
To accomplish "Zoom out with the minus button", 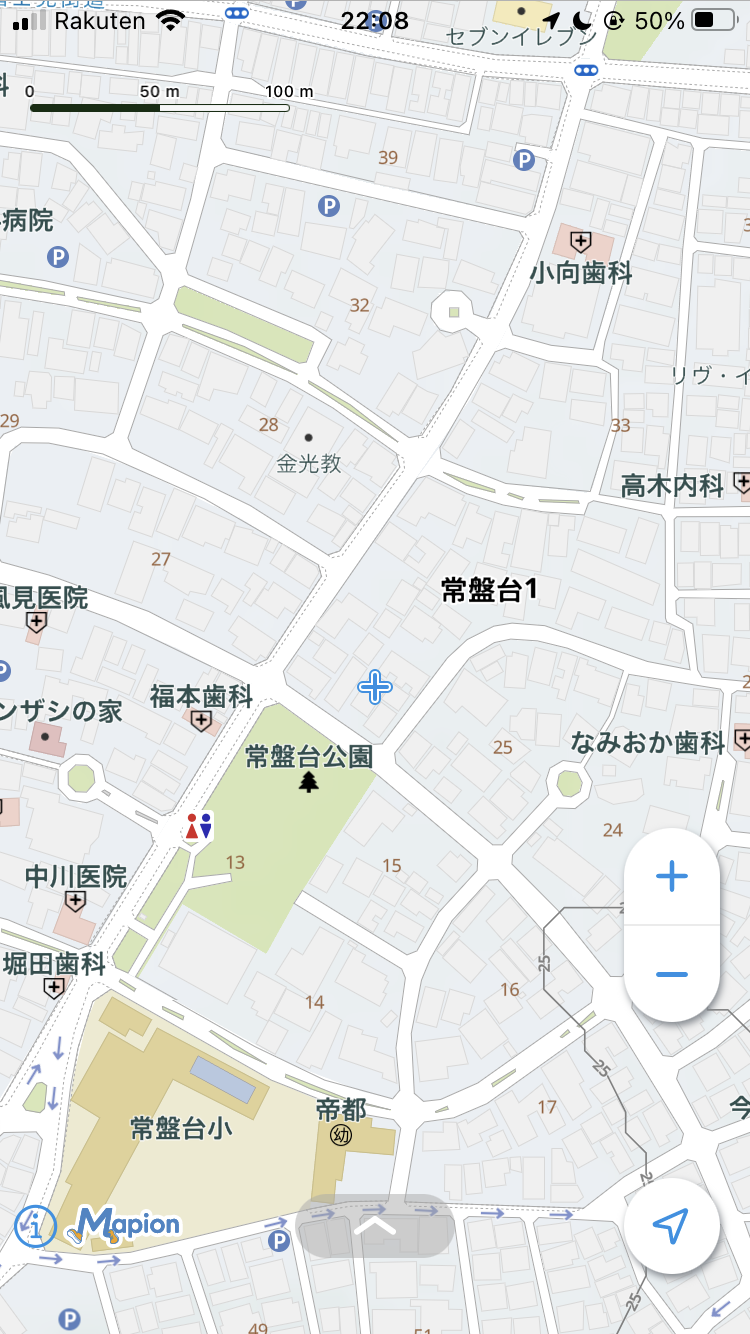I will tap(671, 973).
